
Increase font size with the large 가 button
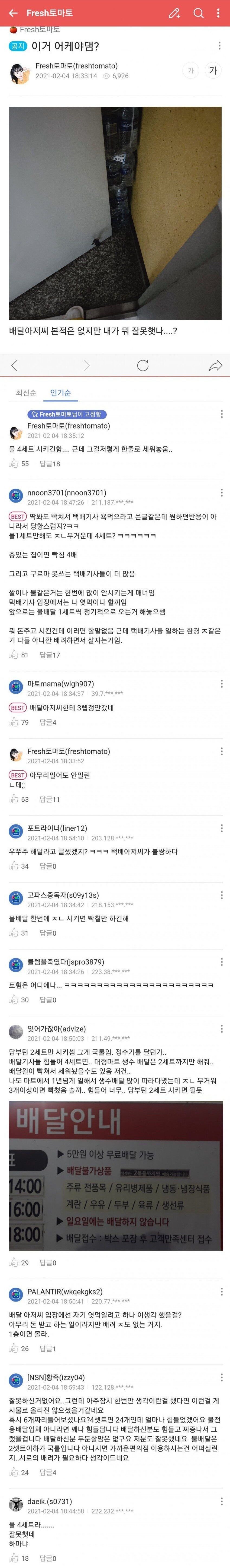click(x=213, y=71)
